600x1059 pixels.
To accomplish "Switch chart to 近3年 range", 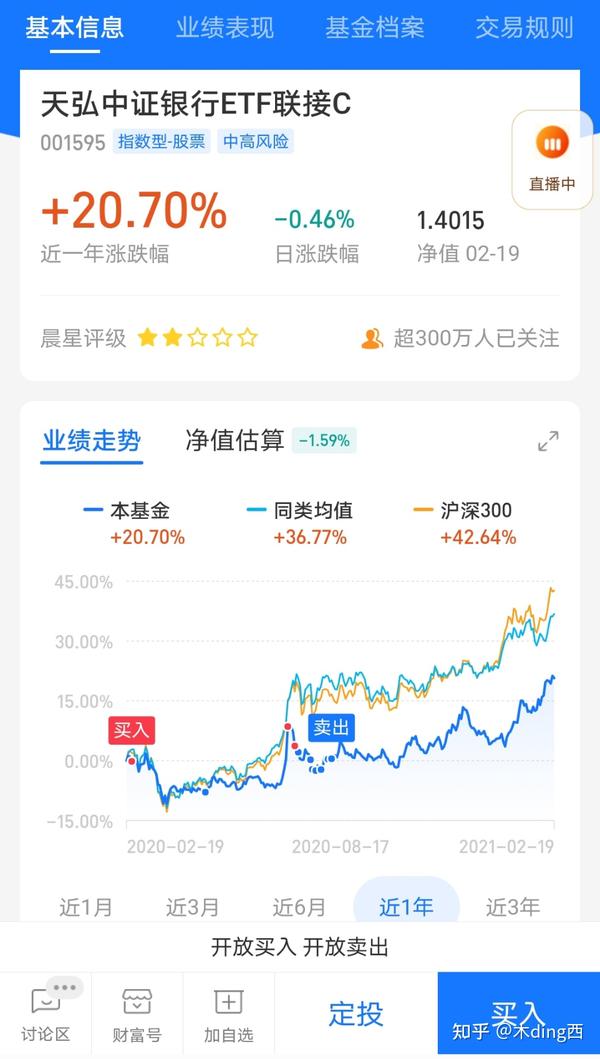I will coord(512,907).
